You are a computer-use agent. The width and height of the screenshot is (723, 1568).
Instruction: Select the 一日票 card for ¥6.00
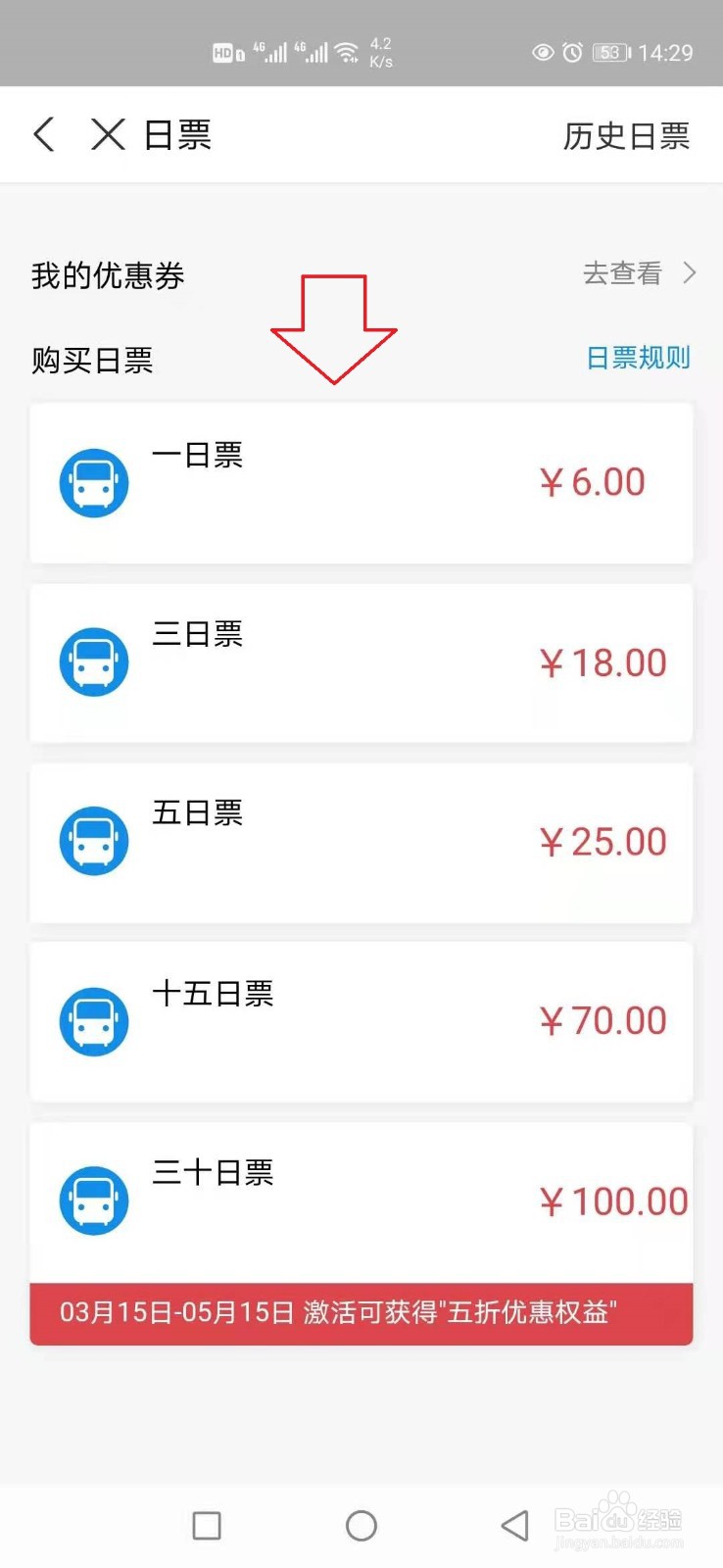point(361,482)
